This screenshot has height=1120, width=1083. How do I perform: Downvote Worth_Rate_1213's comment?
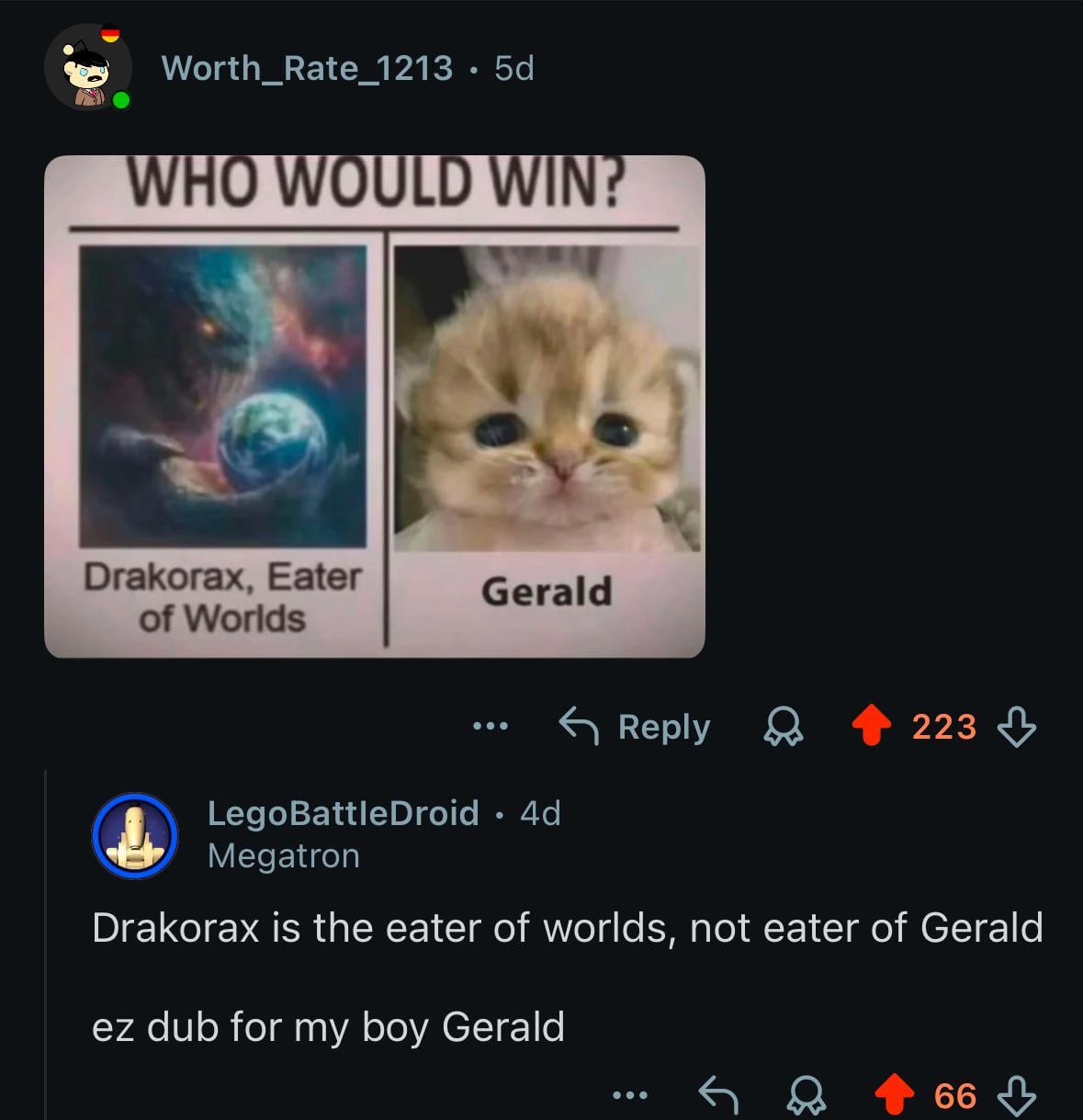[x=1016, y=727]
